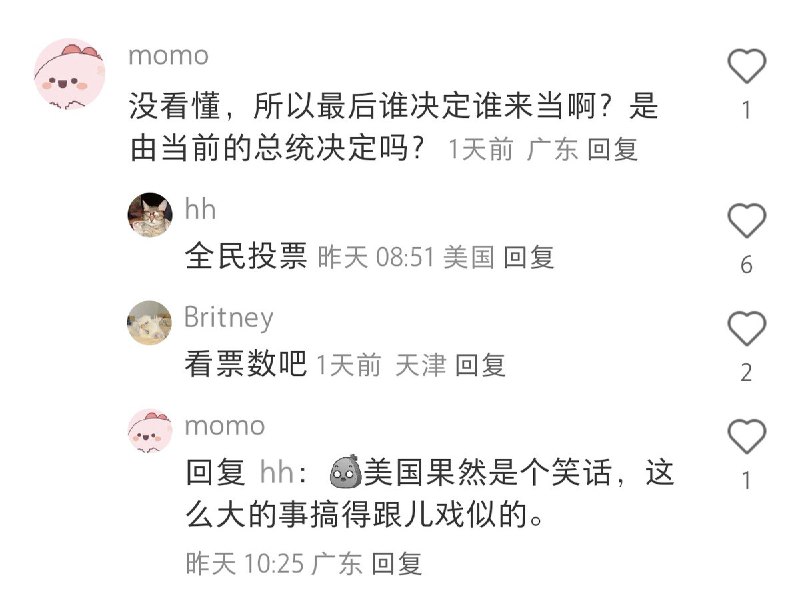Open hh's profile via cat avatar

(x=150, y=215)
